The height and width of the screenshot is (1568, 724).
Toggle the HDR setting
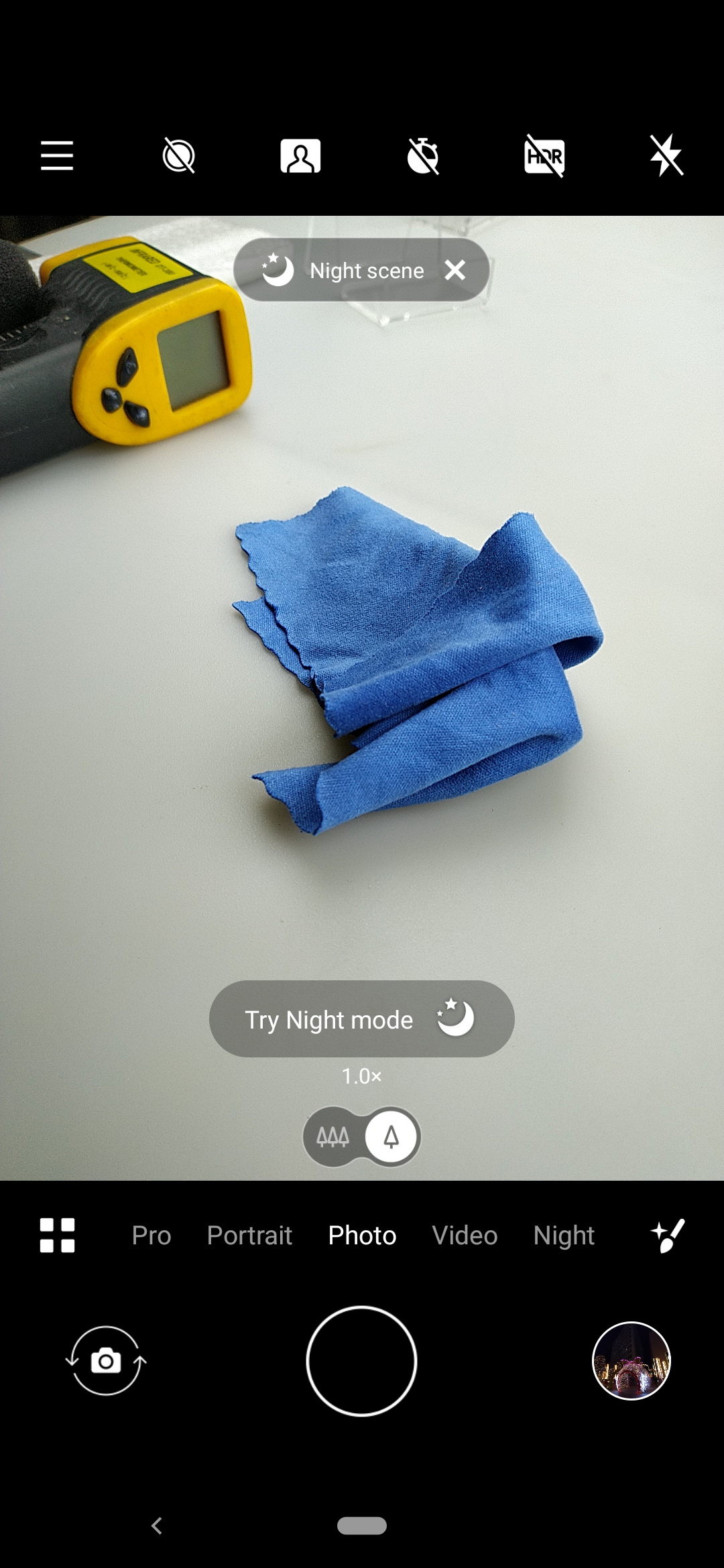coord(544,156)
